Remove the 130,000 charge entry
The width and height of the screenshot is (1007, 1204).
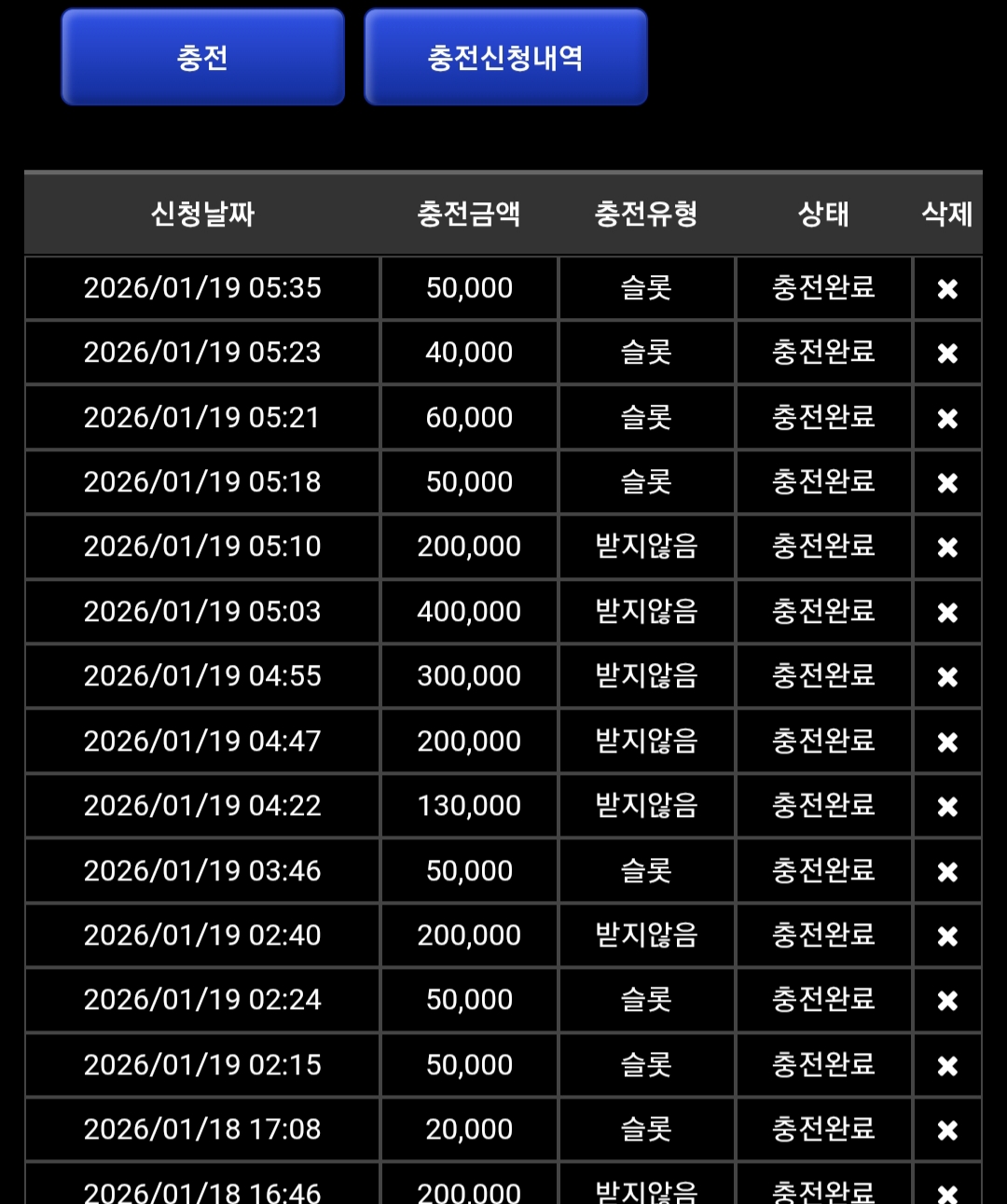coord(947,807)
